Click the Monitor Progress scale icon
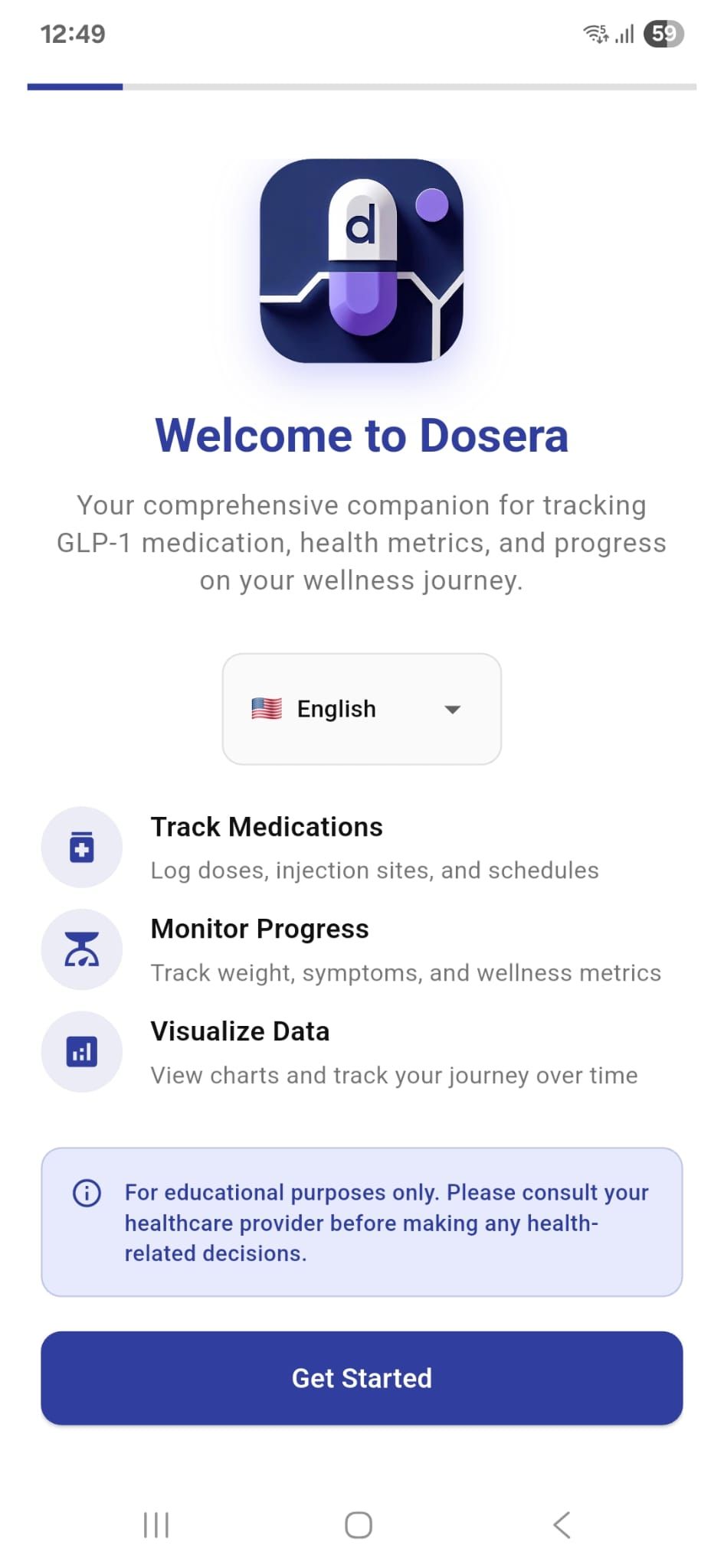 [x=82, y=949]
